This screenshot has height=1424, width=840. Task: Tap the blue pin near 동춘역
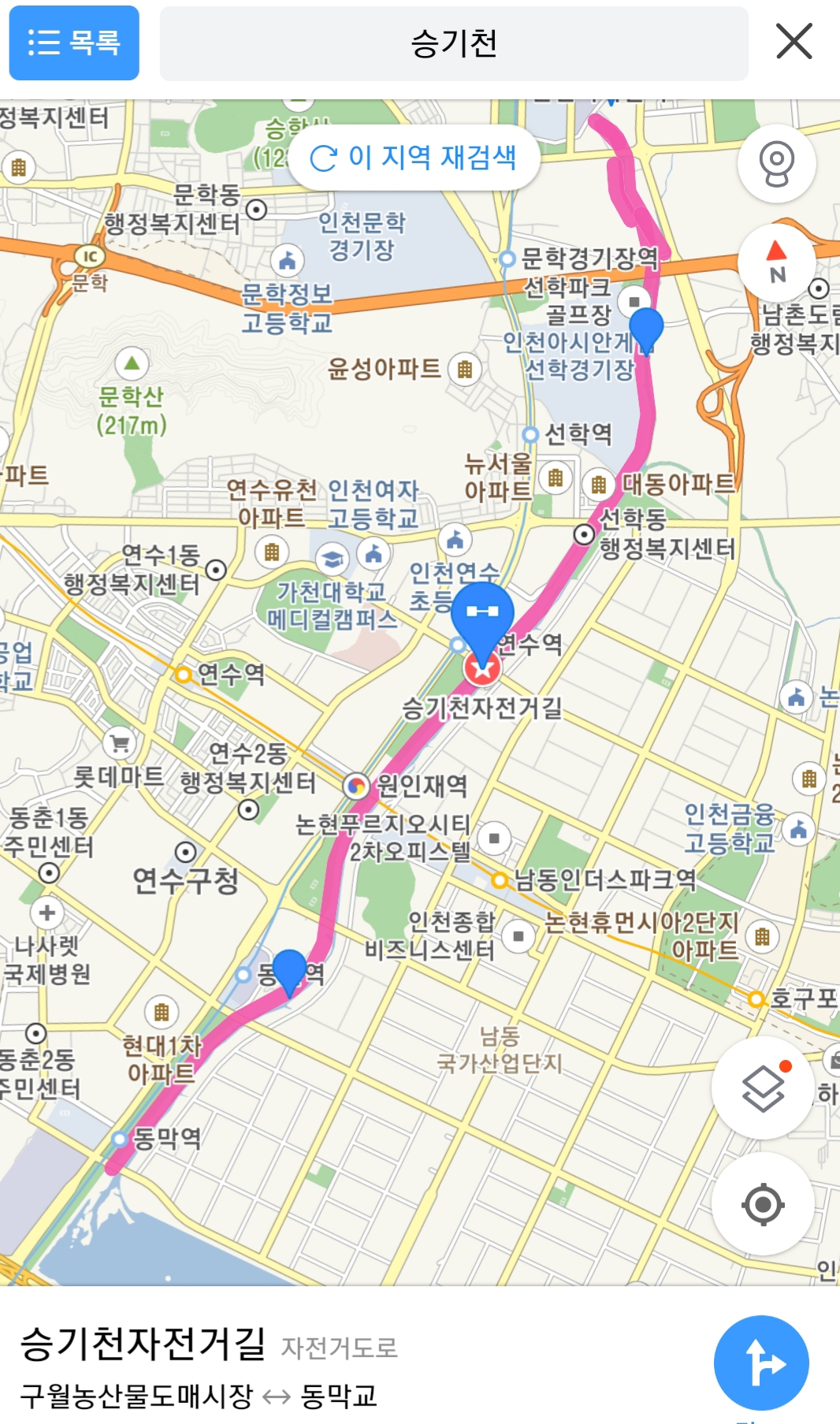[289, 969]
